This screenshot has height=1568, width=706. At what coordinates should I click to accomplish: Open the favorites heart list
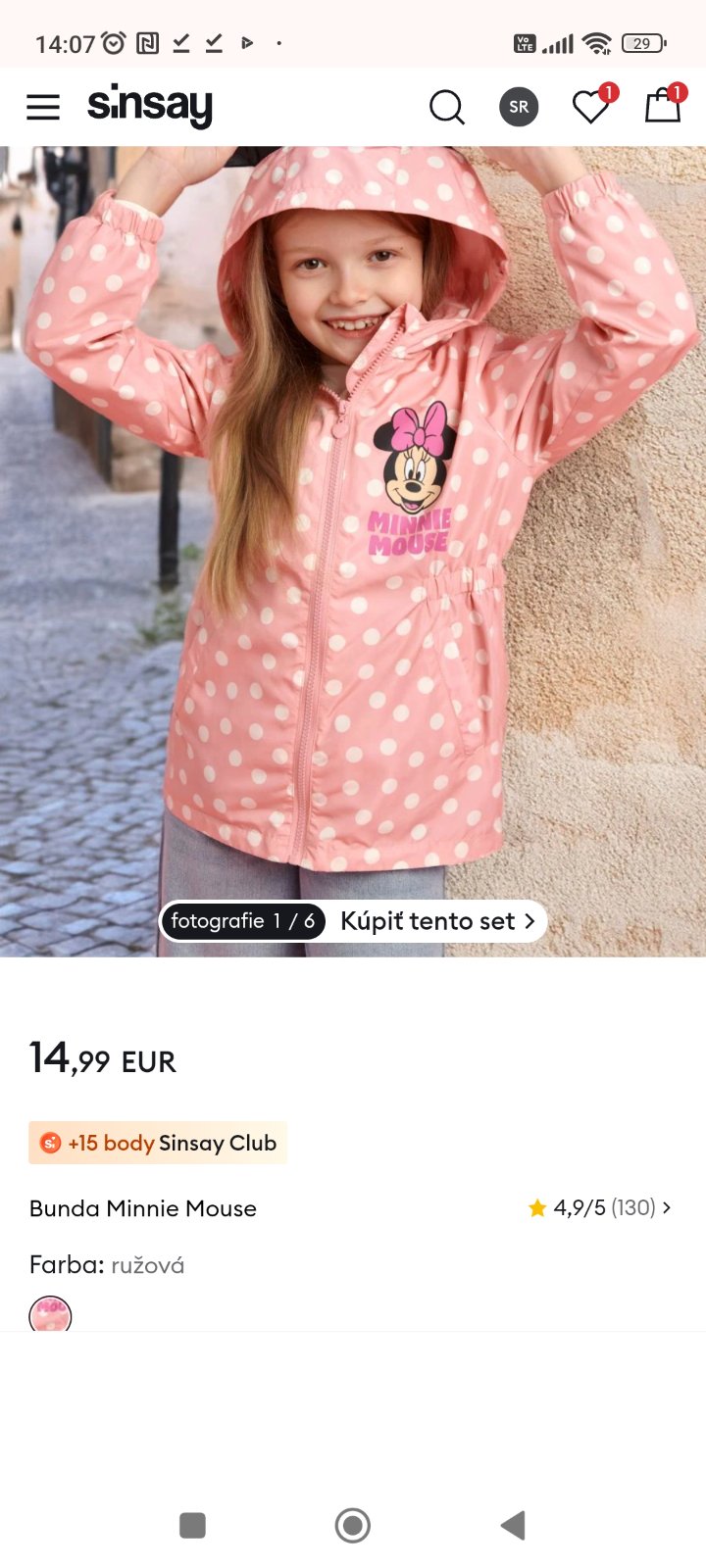pyautogui.click(x=590, y=107)
